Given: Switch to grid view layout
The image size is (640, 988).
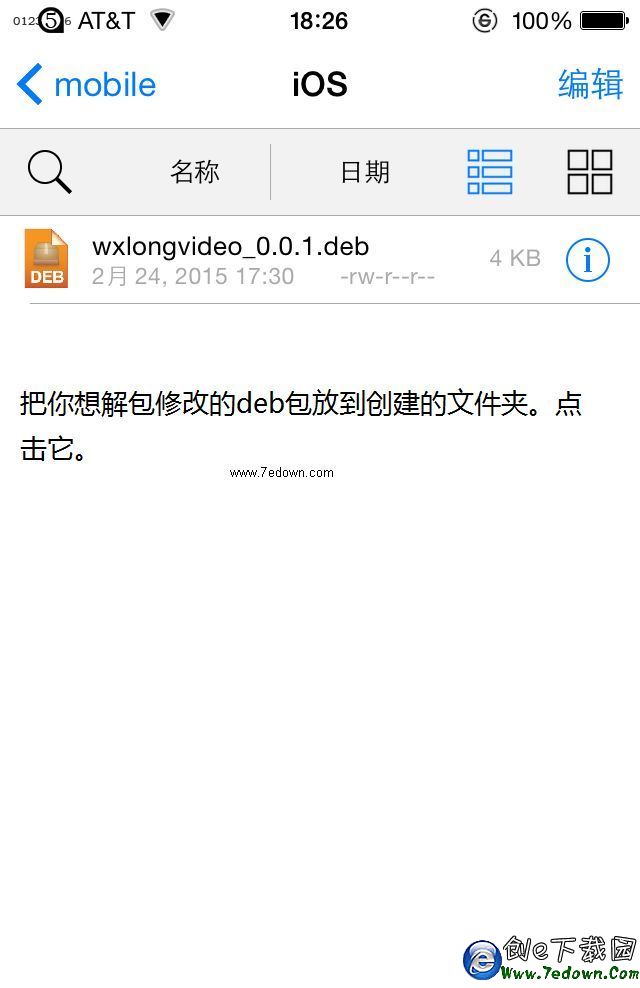Looking at the screenshot, I should pos(589,172).
